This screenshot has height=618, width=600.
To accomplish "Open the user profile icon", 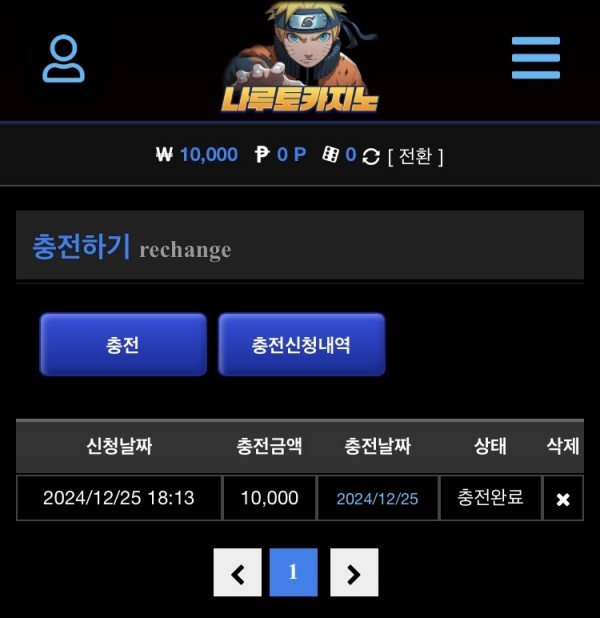I will [x=63, y=58].
